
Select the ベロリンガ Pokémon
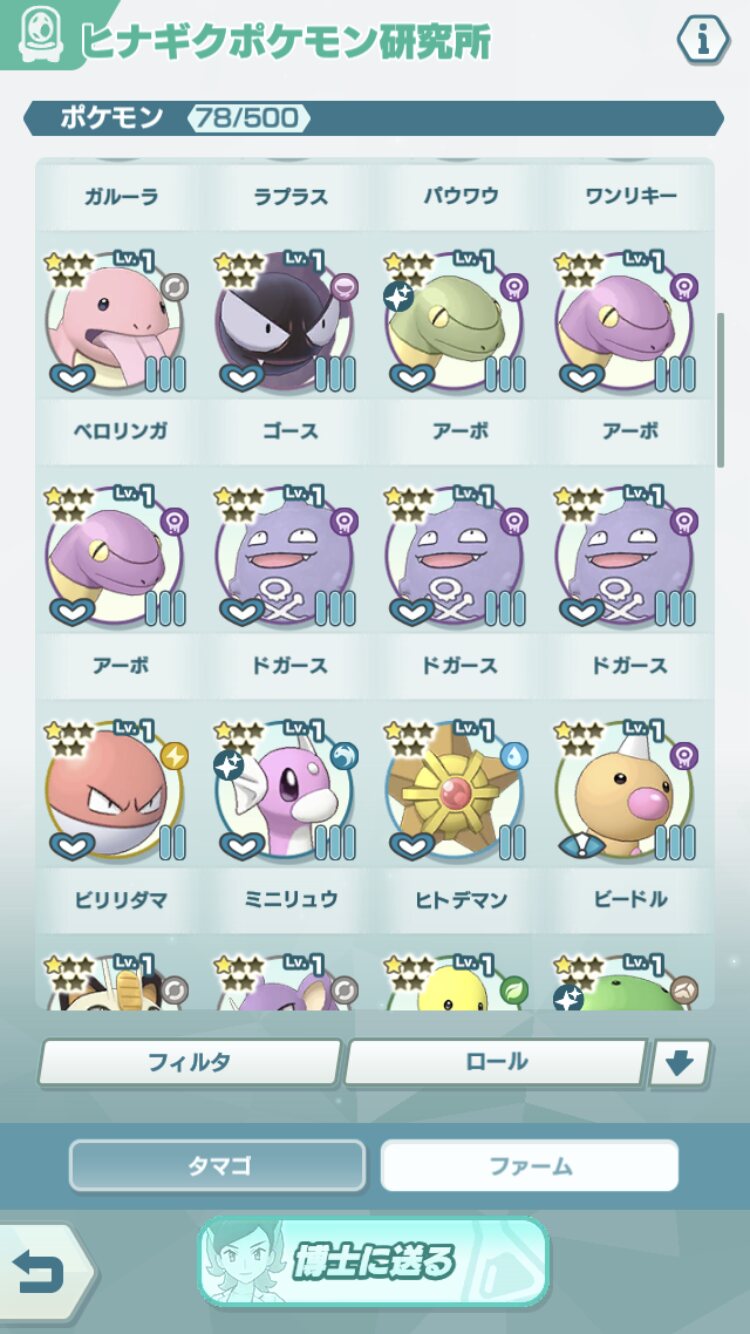(x=115, y=322)
